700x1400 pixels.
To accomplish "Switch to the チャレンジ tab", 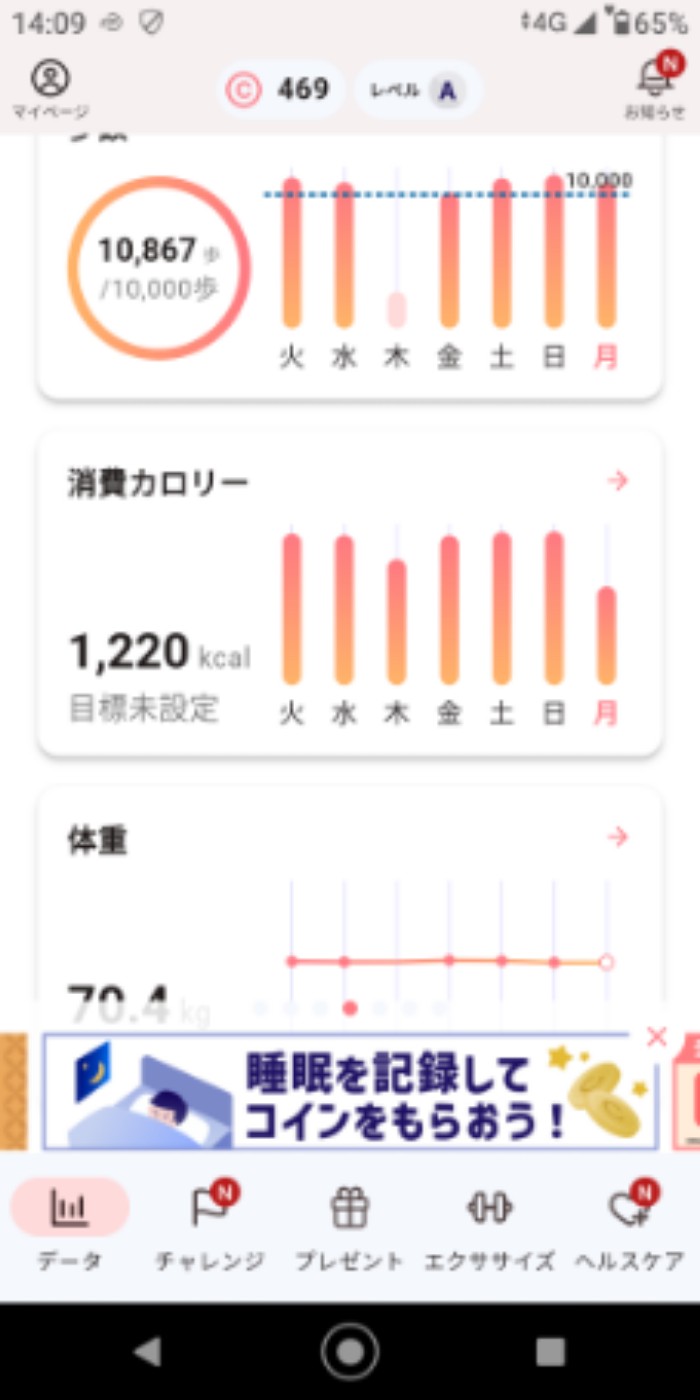I will point(210,1225).
